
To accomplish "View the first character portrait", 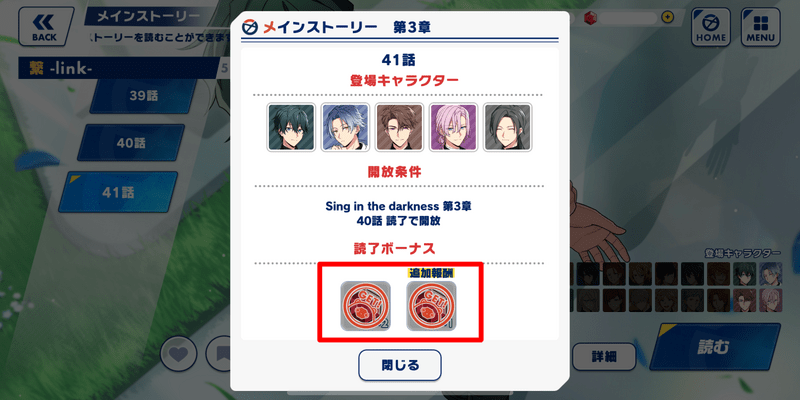I will click(x=291, y=127).
